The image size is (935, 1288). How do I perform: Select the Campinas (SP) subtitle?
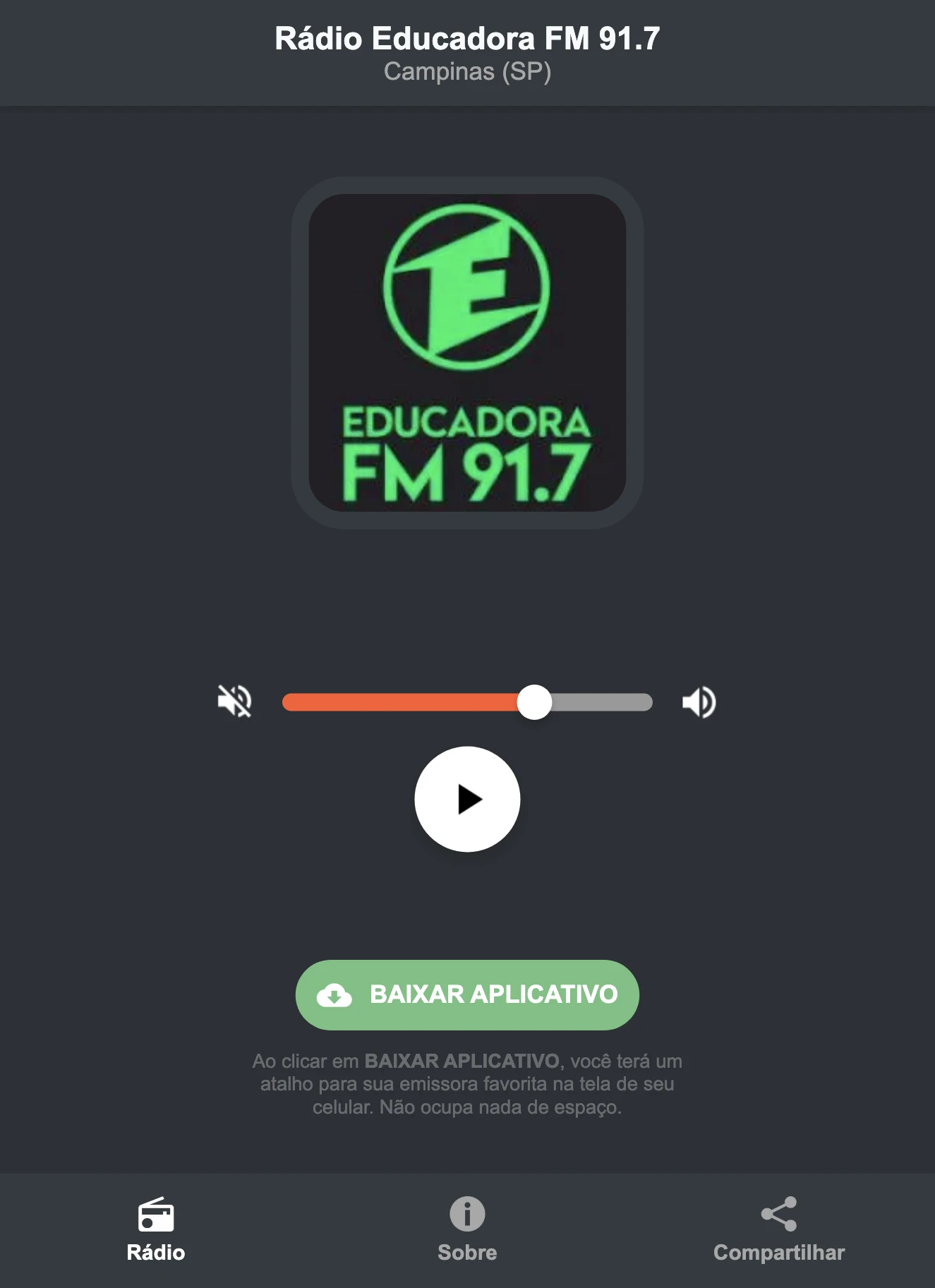click(x=467, y=71)
